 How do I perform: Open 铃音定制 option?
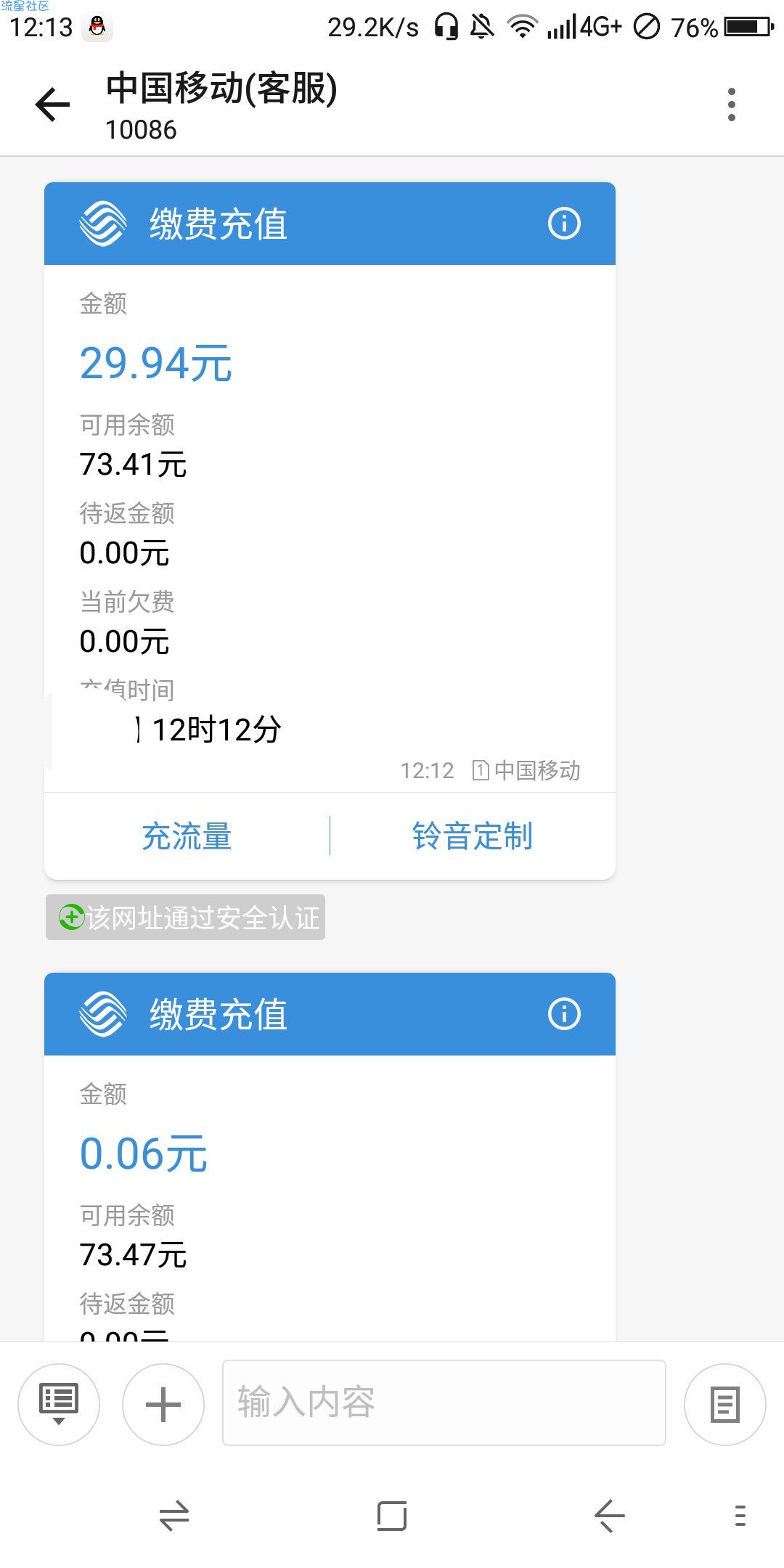coord(473,836)
